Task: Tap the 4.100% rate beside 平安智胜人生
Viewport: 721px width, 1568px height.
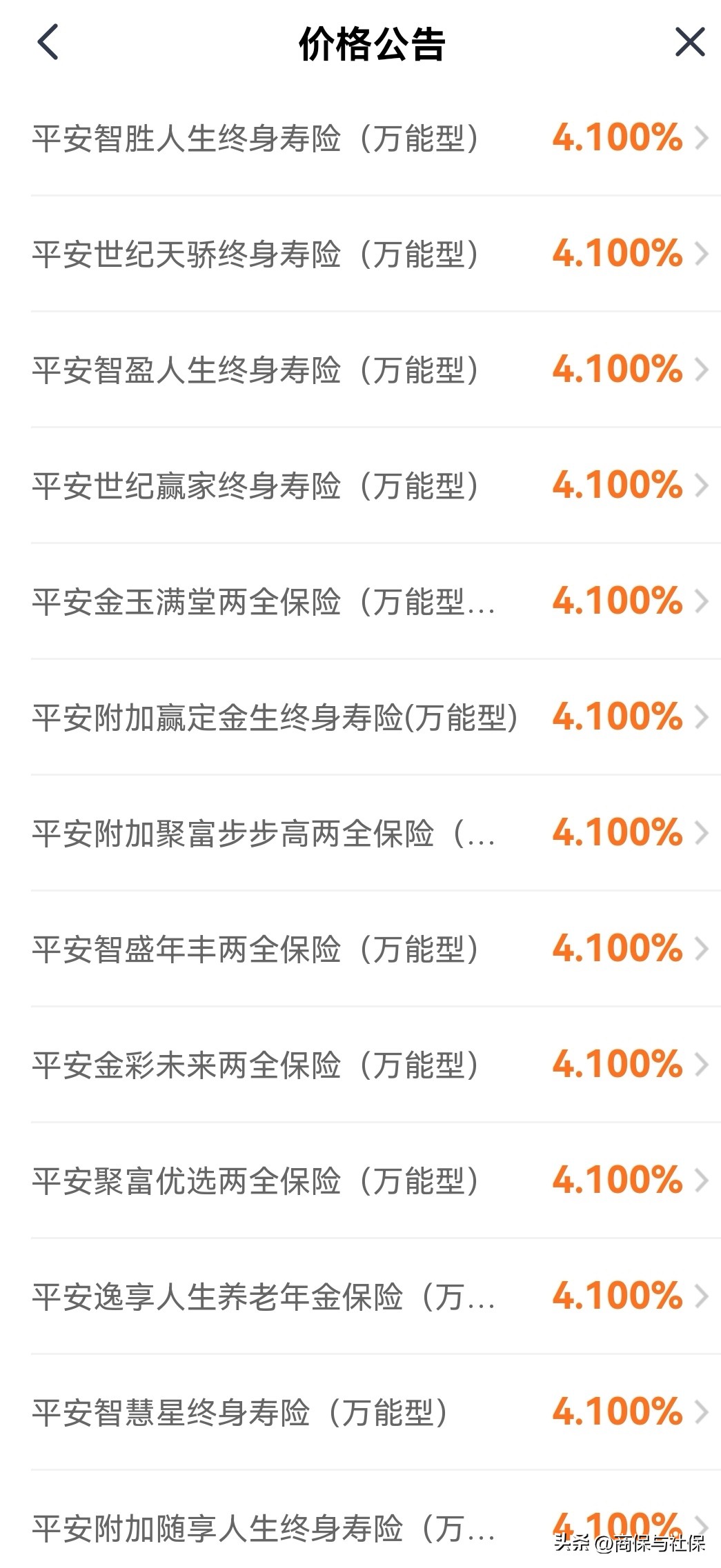Action: 616,138
